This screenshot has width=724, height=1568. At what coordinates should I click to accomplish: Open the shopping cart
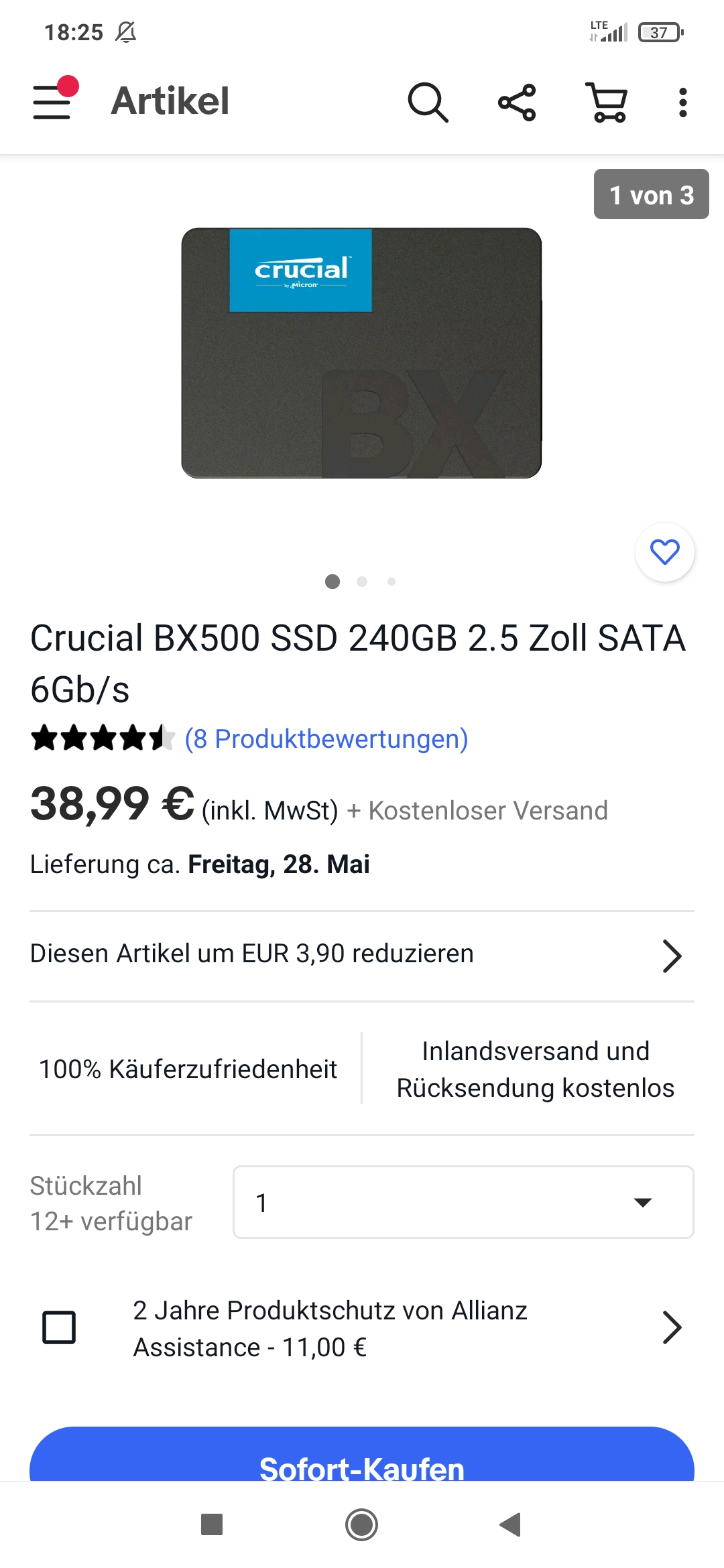[607, 103]
